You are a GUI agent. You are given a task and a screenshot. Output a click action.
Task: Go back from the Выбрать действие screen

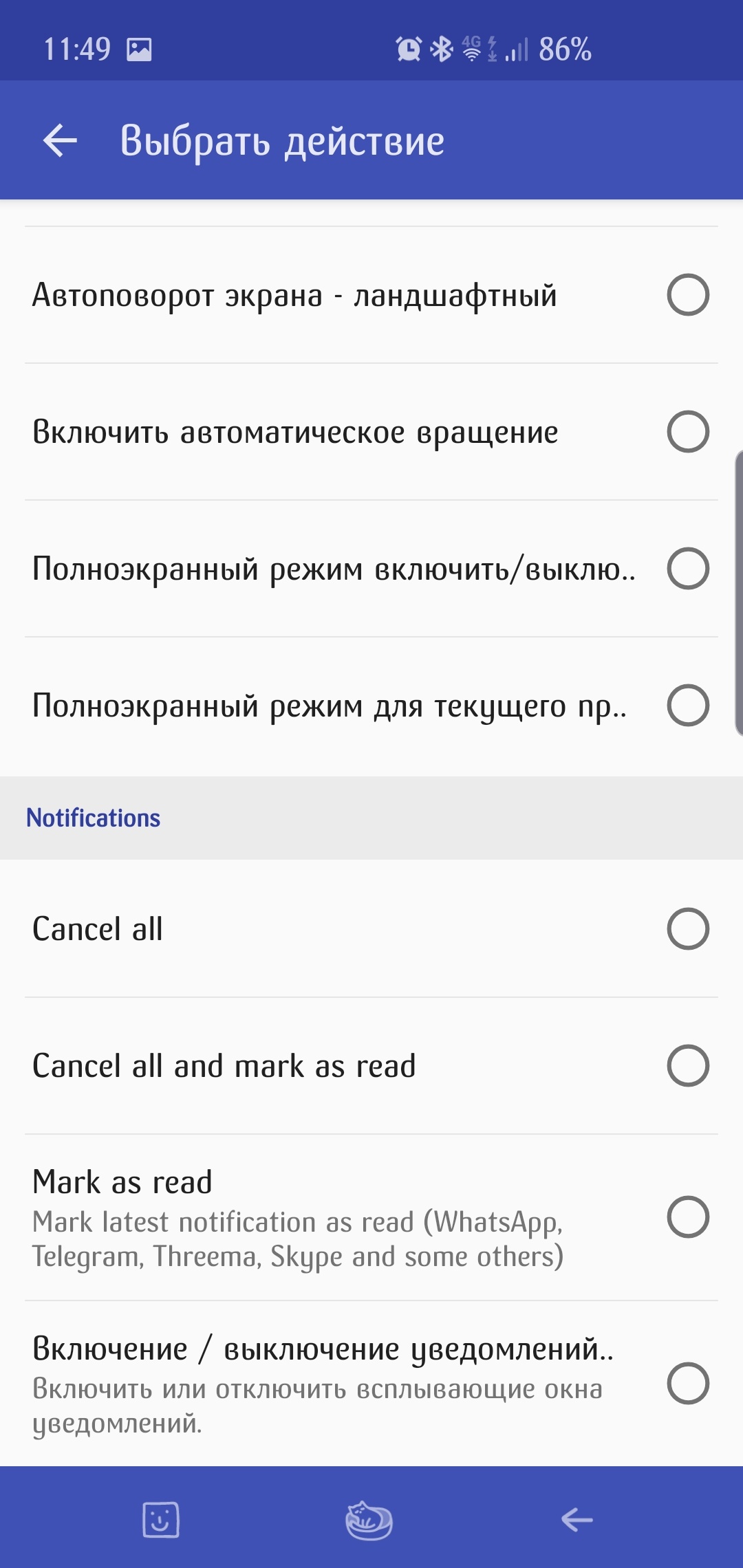pyautogui.click(x=61, y=141)
